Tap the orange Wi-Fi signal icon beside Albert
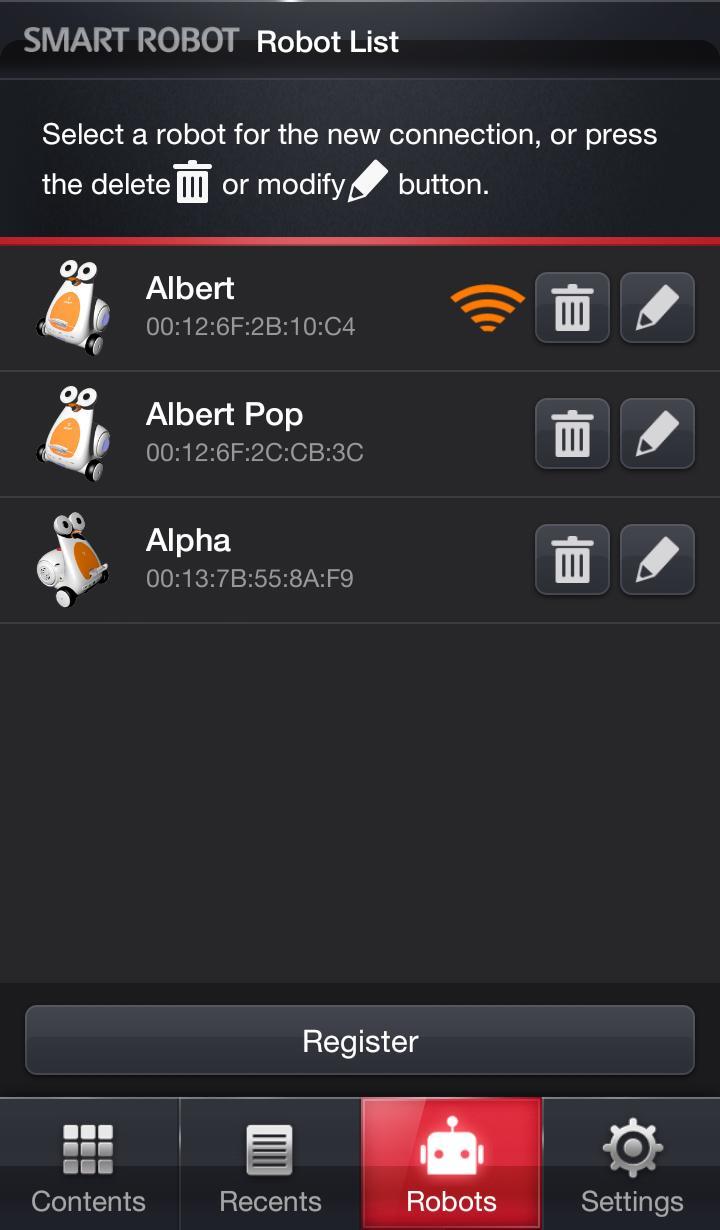 487,308
